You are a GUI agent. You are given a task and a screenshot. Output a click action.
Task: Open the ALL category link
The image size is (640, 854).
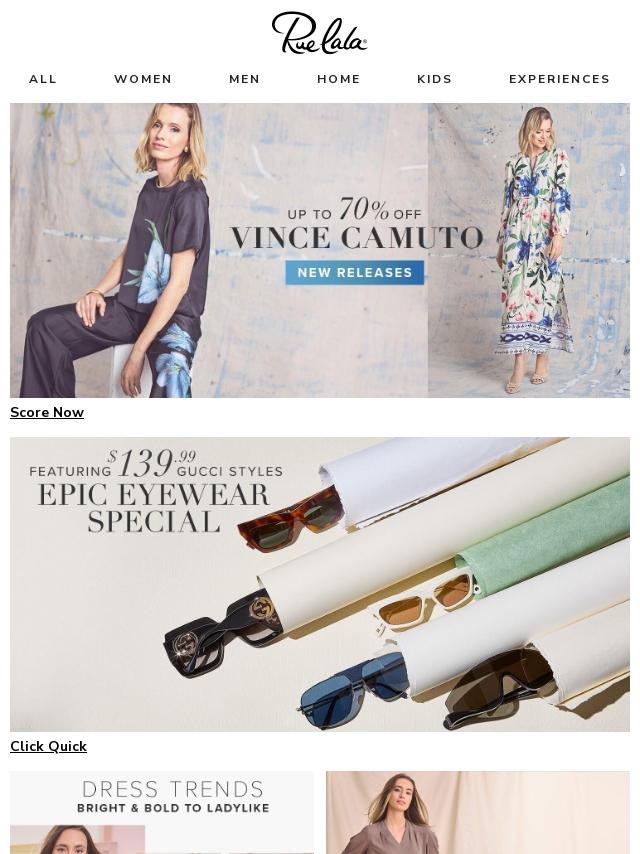(42, 79)
